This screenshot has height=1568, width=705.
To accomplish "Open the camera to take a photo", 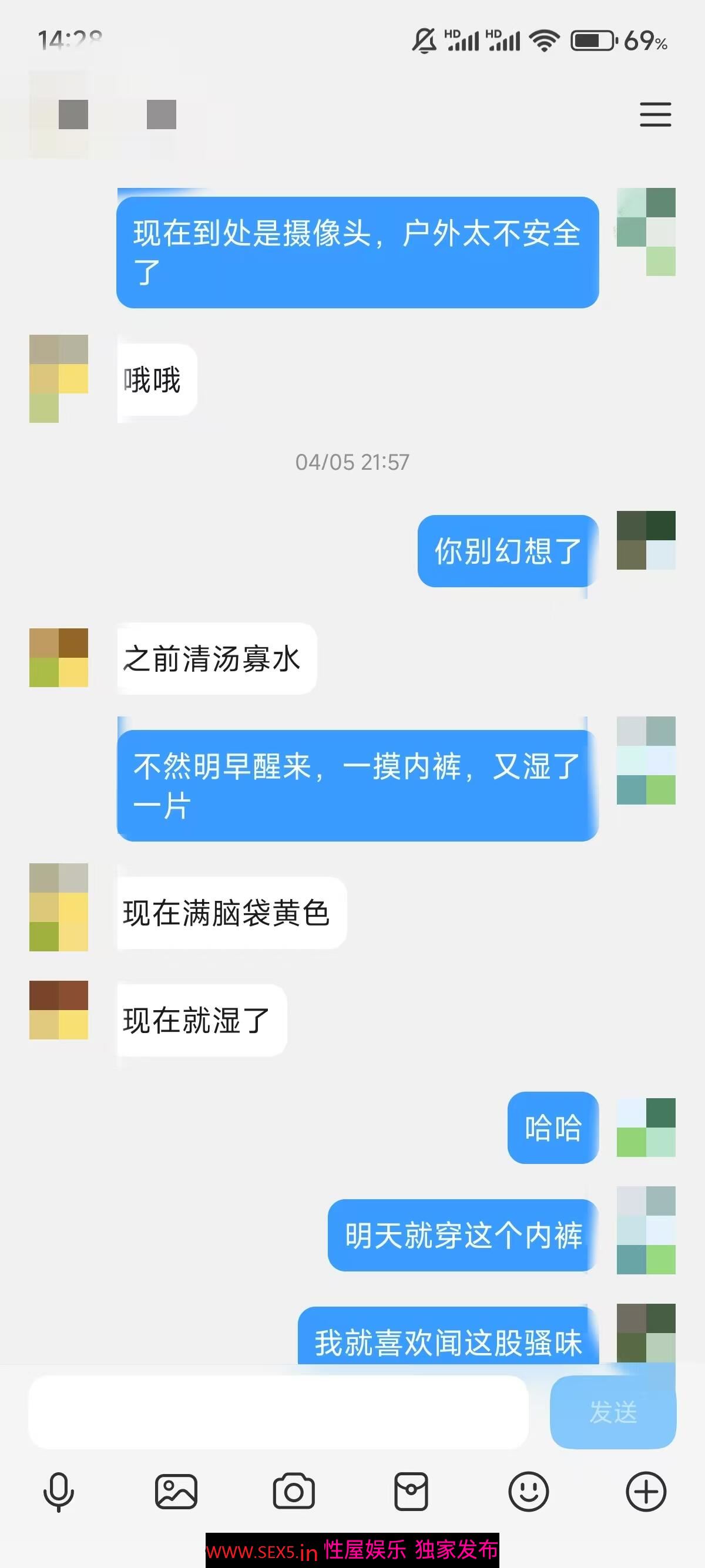I will pyautogui.click(x=293, y=1492).
